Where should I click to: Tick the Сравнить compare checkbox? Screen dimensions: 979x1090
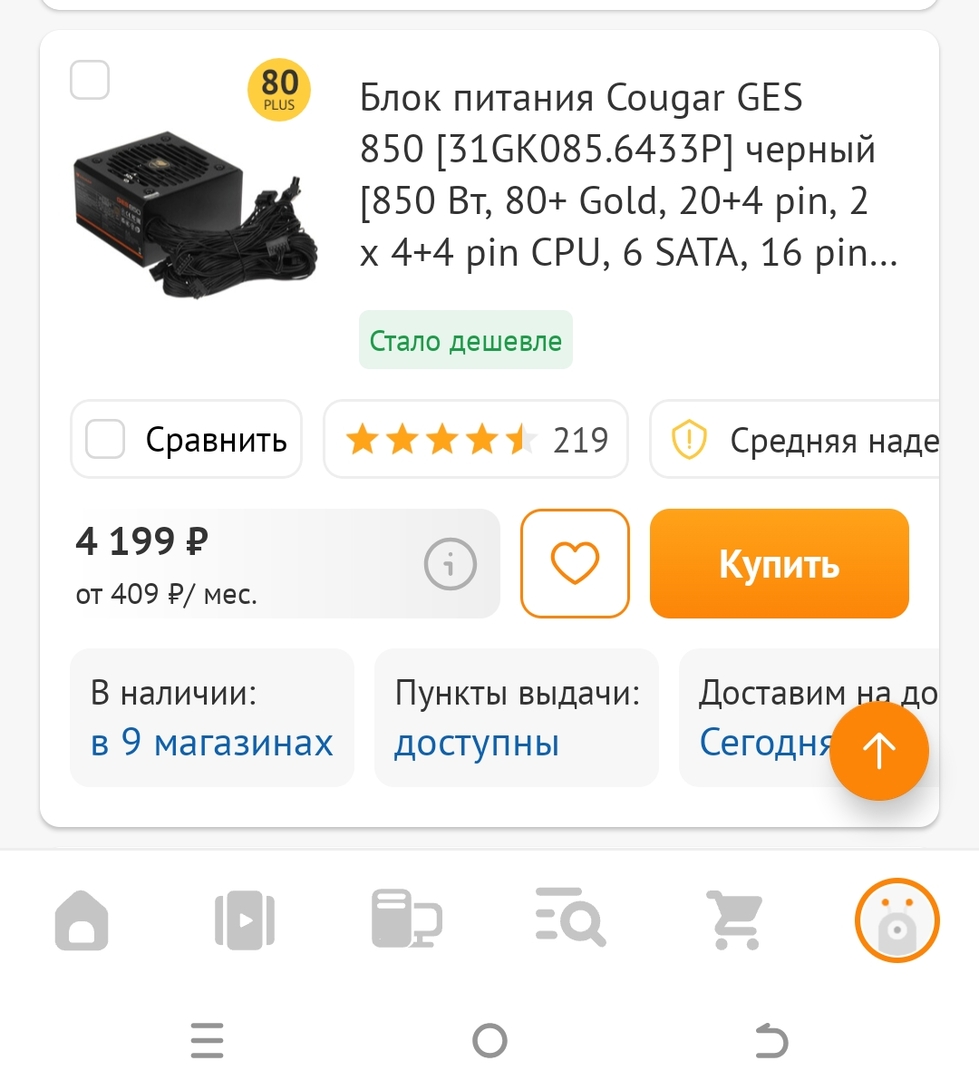click(x=106, y=439)
